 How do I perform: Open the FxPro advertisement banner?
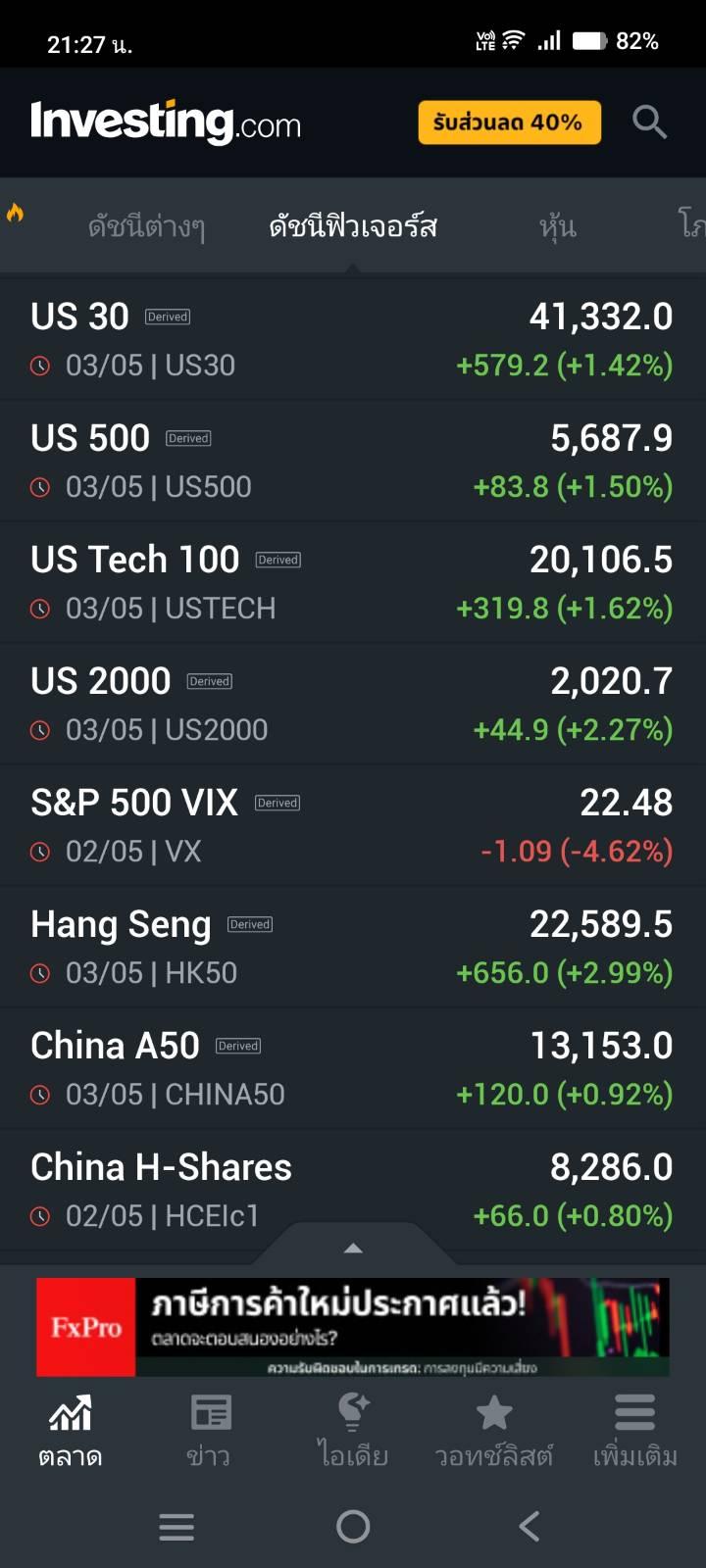353,1327
